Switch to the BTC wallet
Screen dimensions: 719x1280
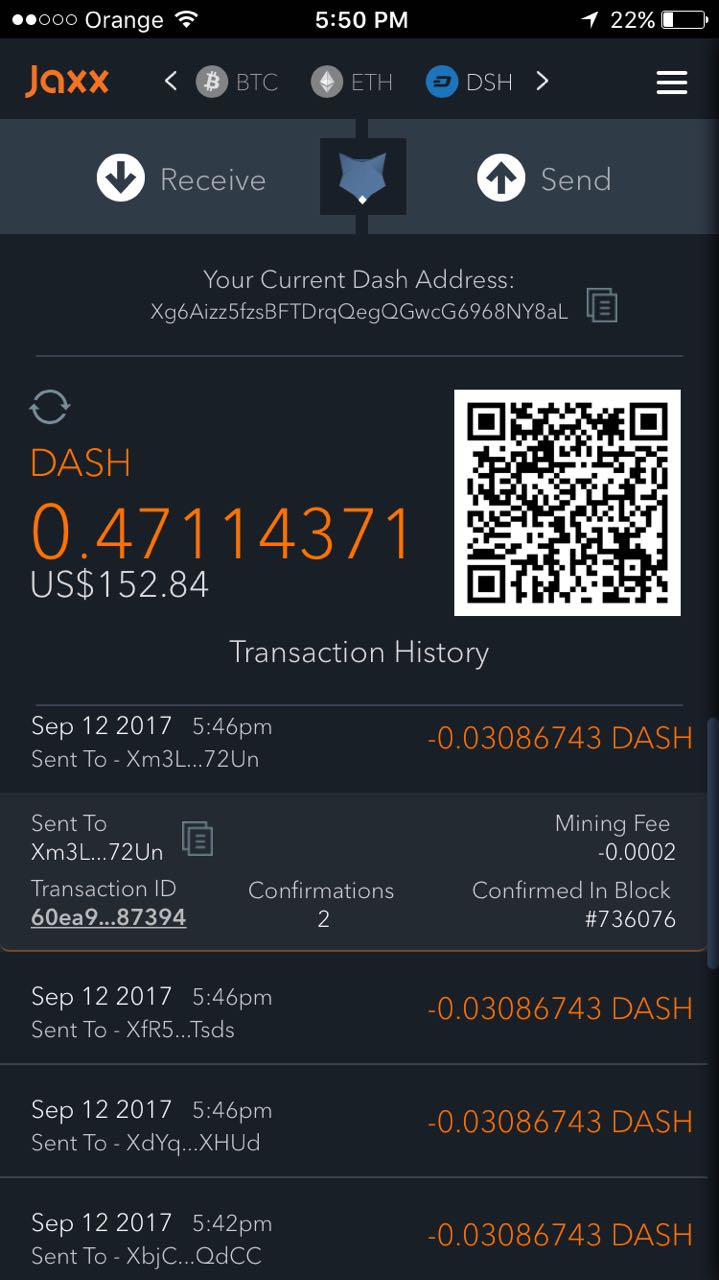237,82
